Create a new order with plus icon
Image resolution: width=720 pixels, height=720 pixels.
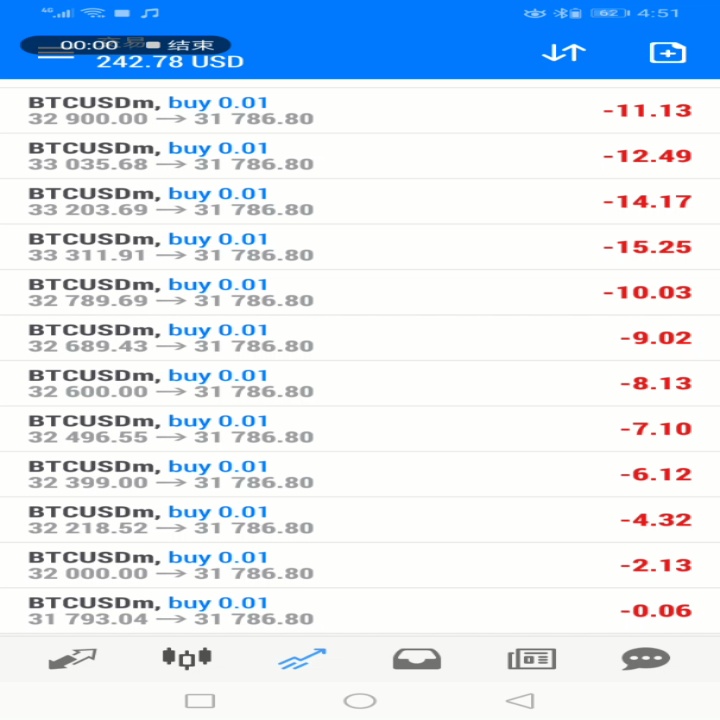click(x=668, y=53)
